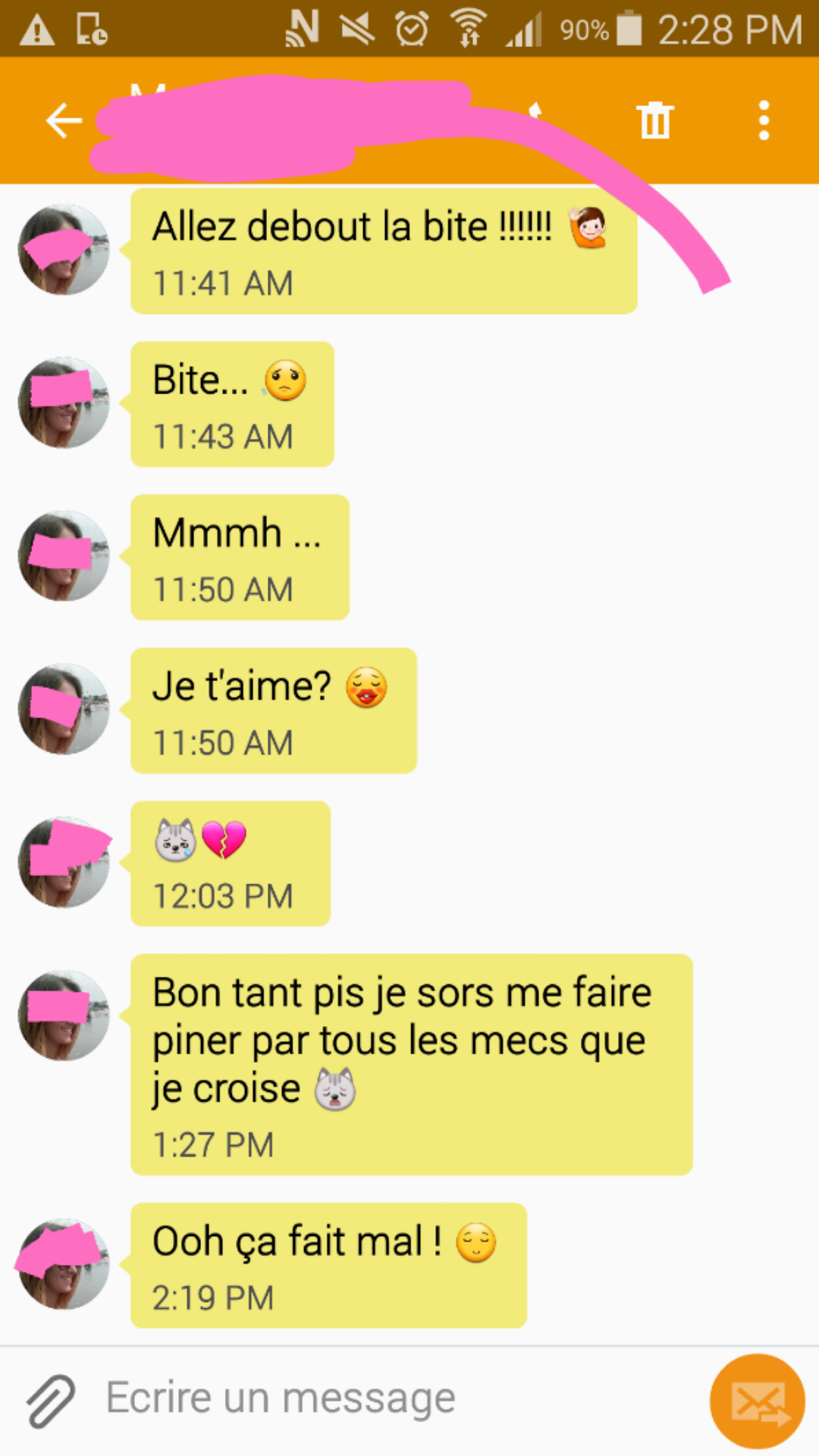This screenshot has width=819, height=1456.
Task: Focus the 'Ecrire un message' field
Action: pos(394,1398)
